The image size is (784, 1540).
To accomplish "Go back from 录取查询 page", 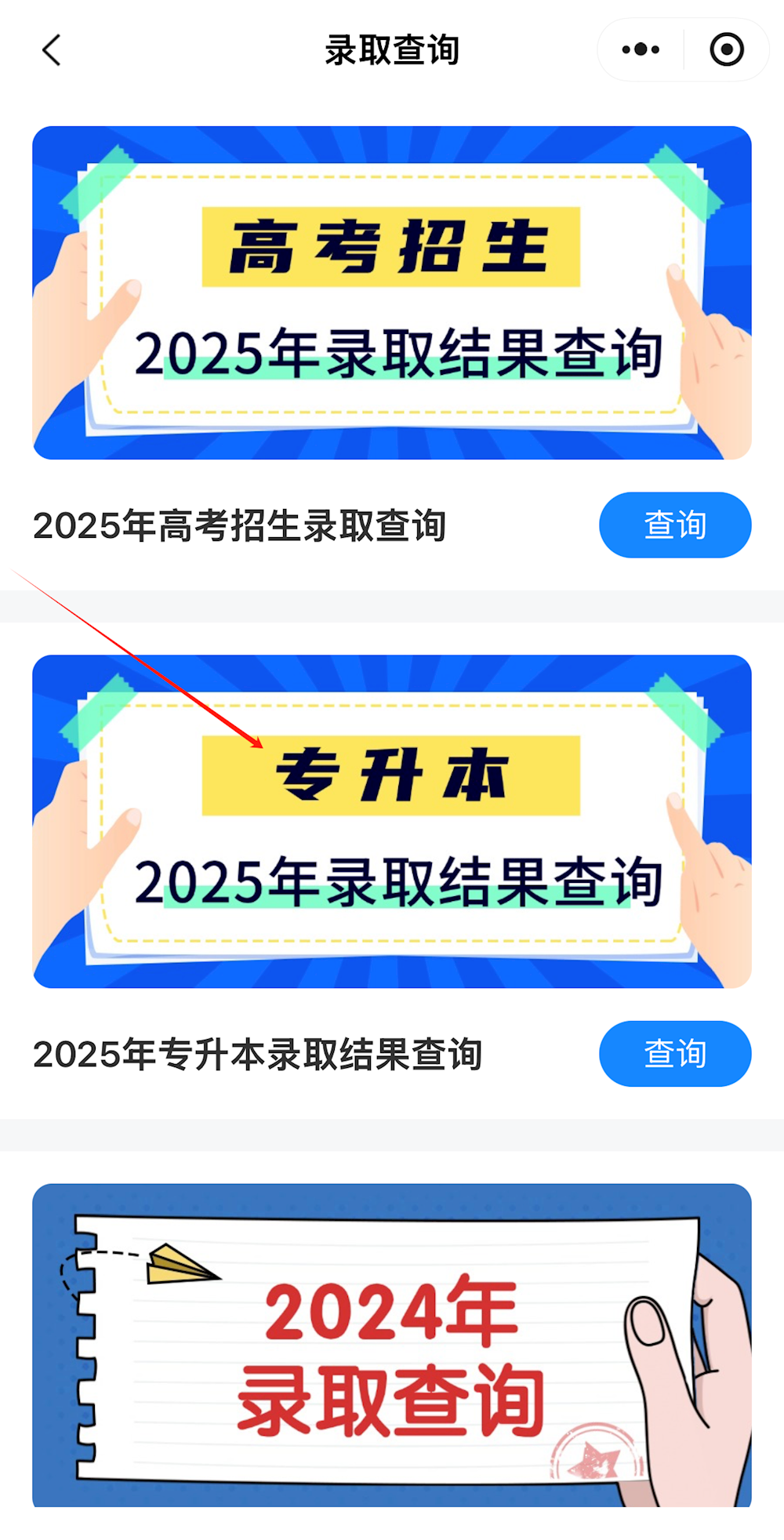I will (x=52, y=51).
